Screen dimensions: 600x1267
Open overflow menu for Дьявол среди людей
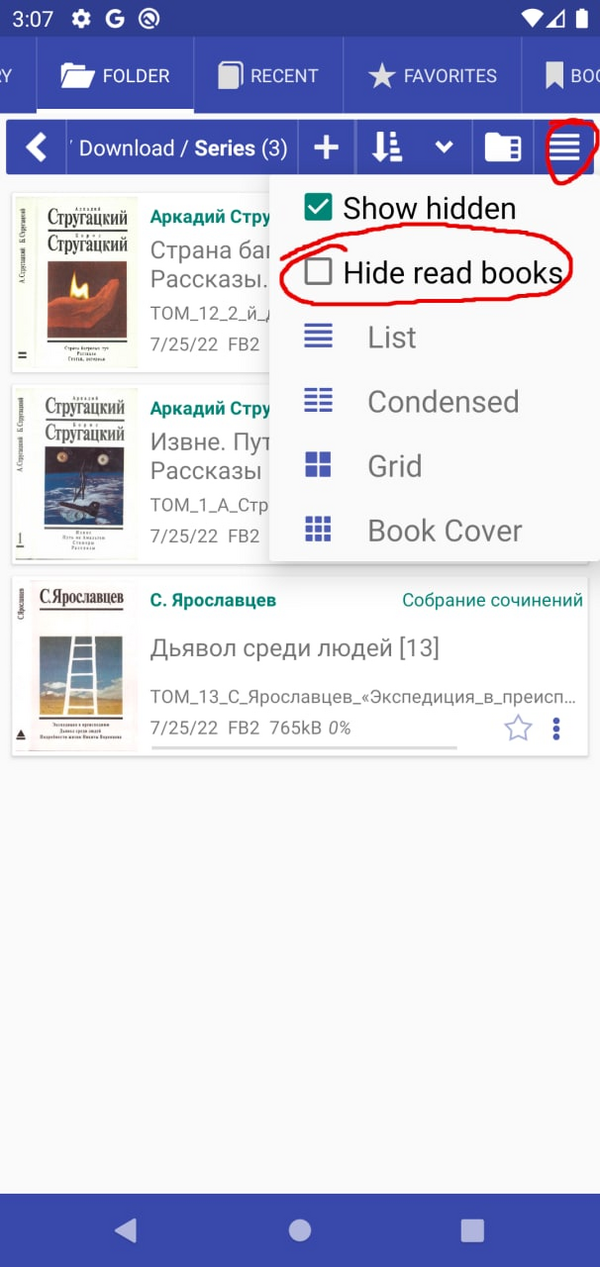(x=556, y=728)
